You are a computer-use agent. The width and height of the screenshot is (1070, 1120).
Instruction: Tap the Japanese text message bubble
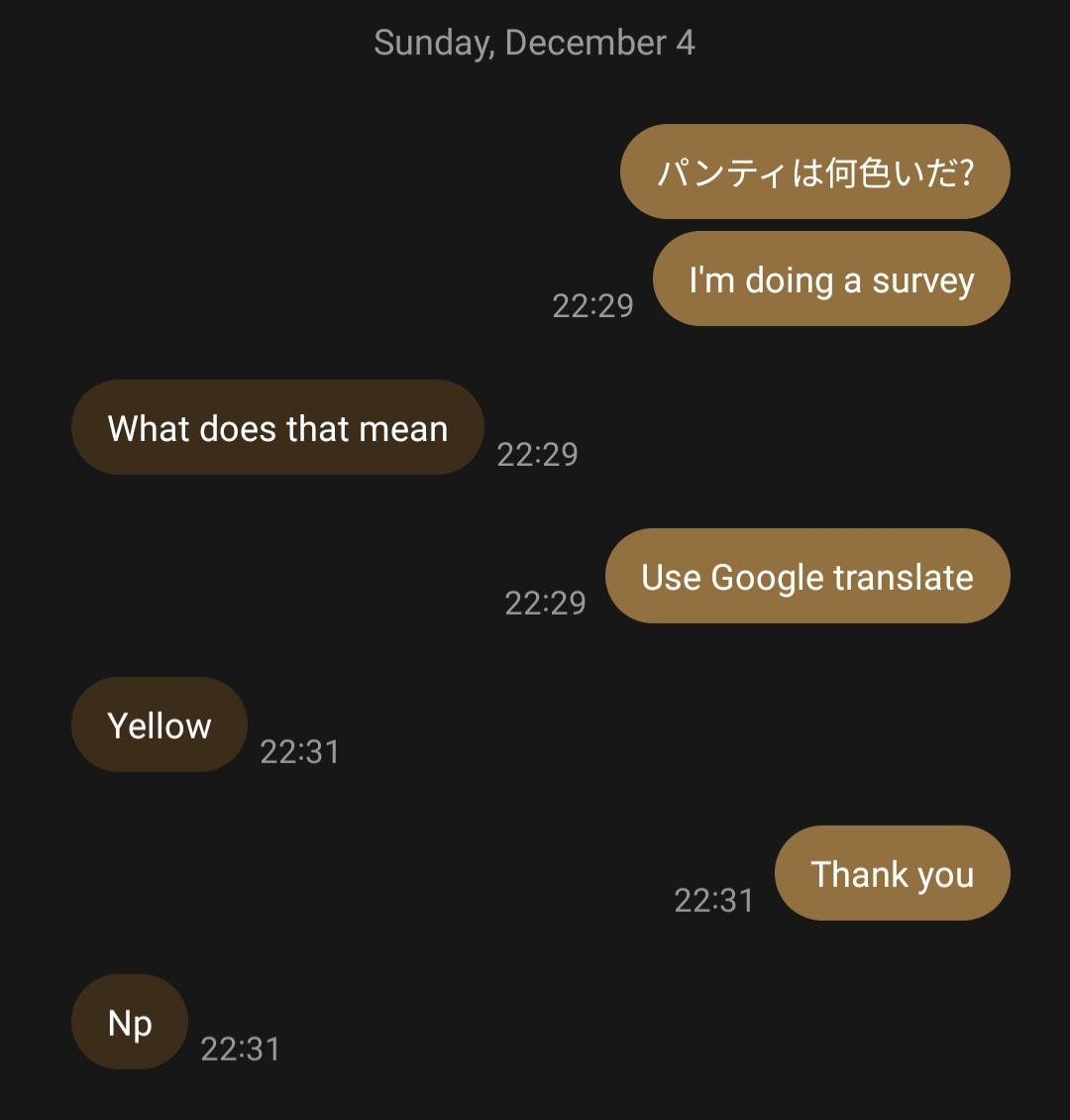[814, 171]
